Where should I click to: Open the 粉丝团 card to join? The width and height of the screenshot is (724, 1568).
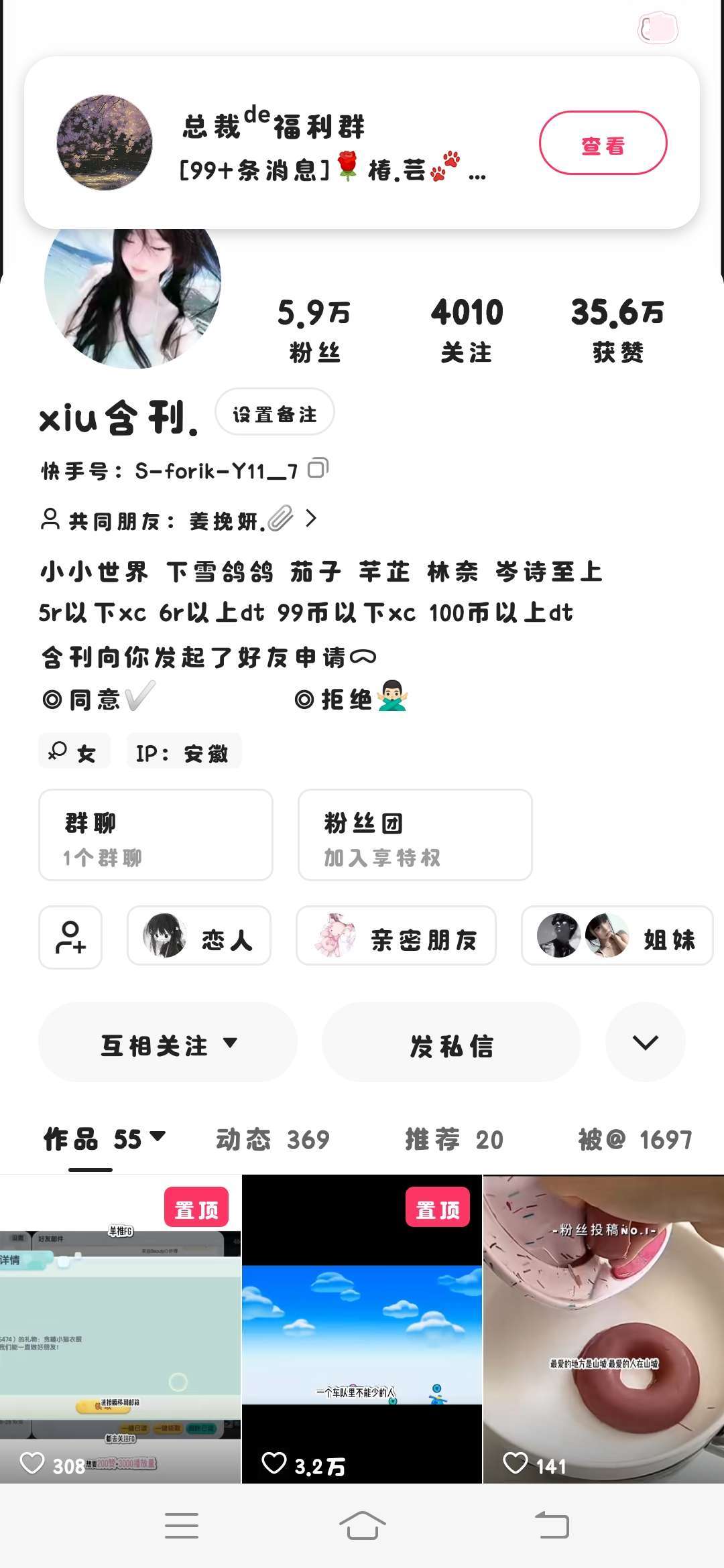[415, 835]
